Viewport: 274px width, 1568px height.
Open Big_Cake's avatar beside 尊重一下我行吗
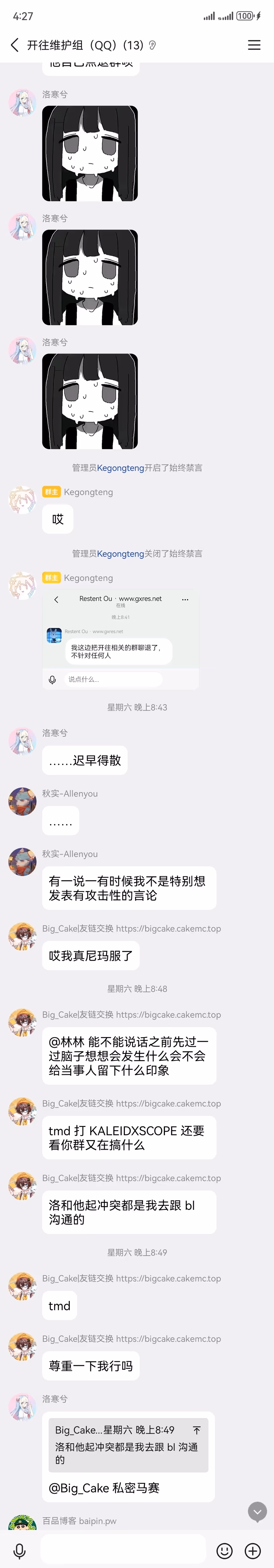coord(22,1346)
